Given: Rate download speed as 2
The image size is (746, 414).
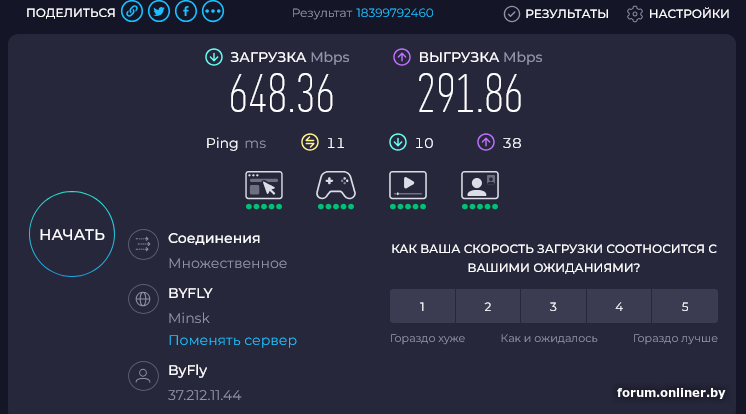Looking at the screenshot, I should [487, 307].
